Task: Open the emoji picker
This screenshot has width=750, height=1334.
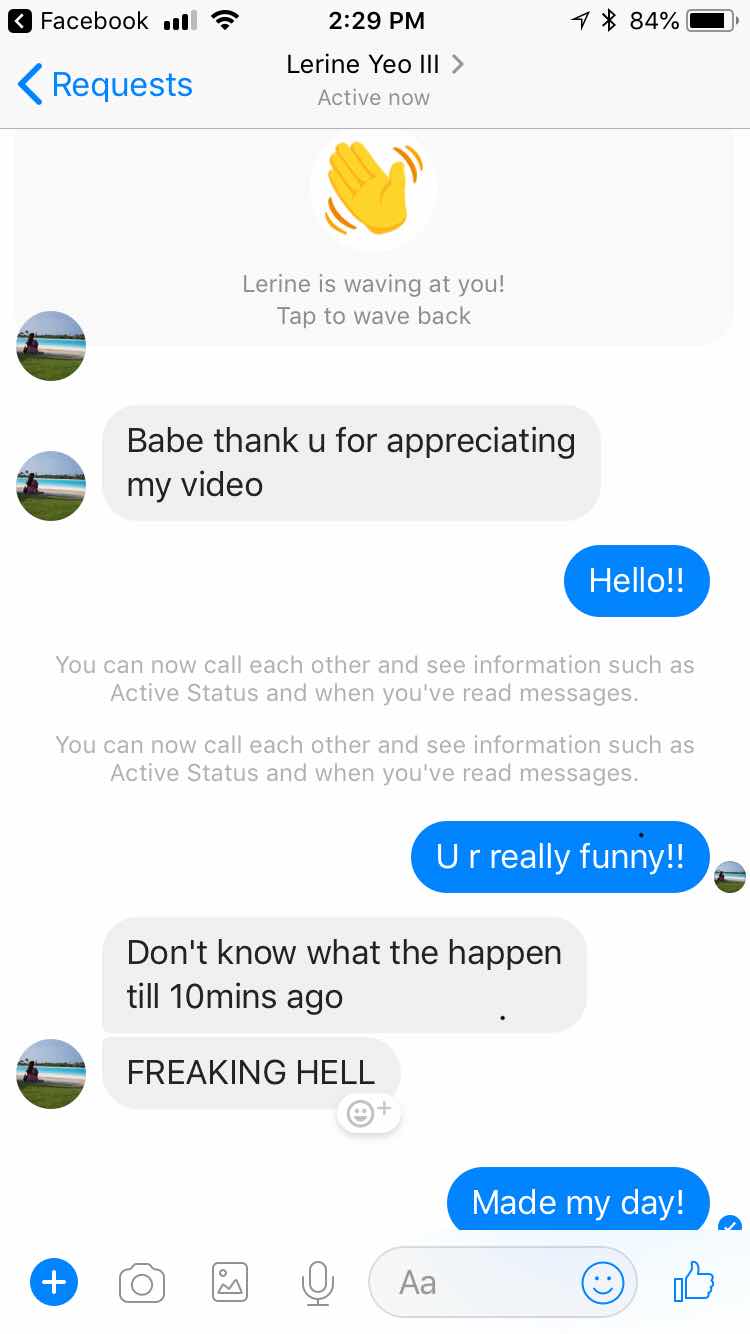Action: [602, 1282]
